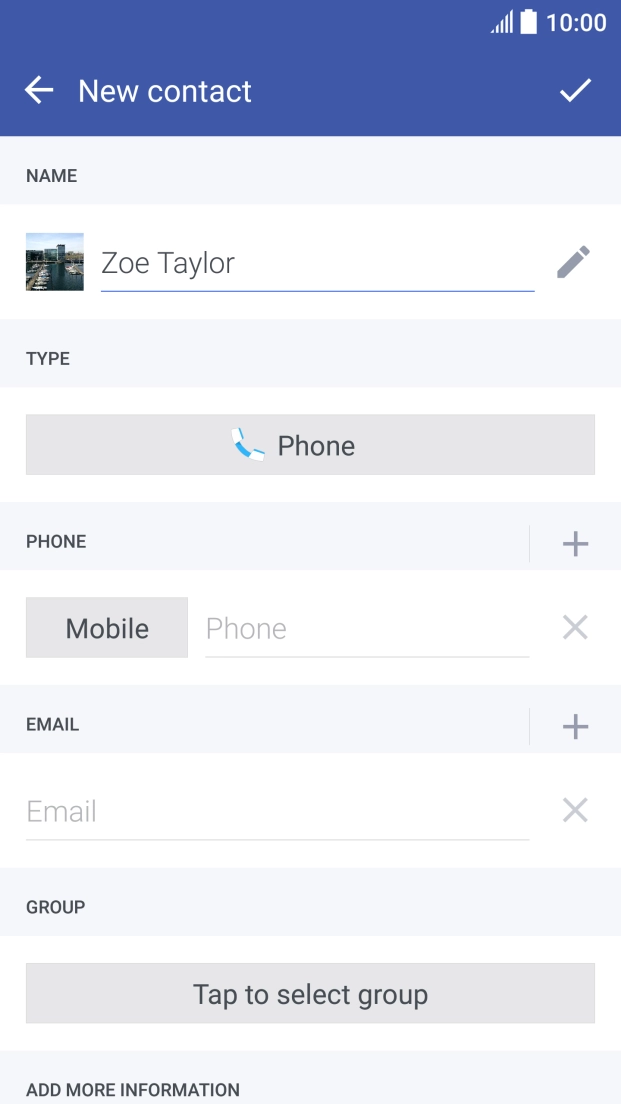621x1104 pixels.
Task: Remove the email row
Action: tap(575, 811)
